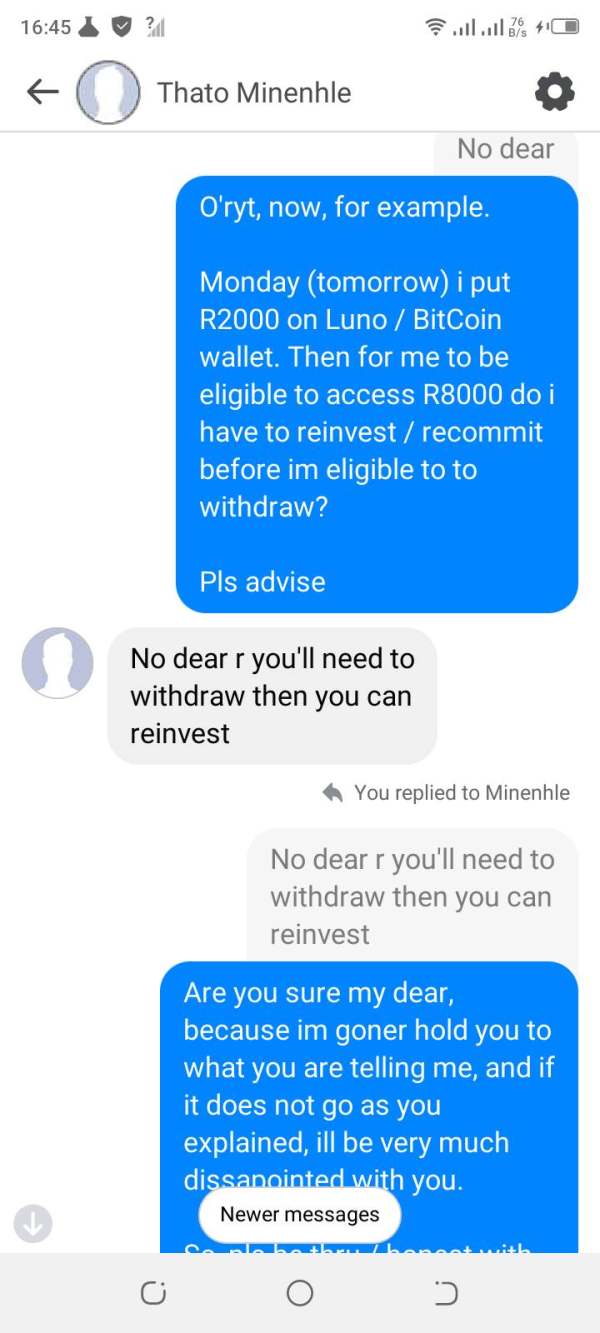The image size is (600, 1333).
Task: Go back using the header arrow
Action: (42, 93)
